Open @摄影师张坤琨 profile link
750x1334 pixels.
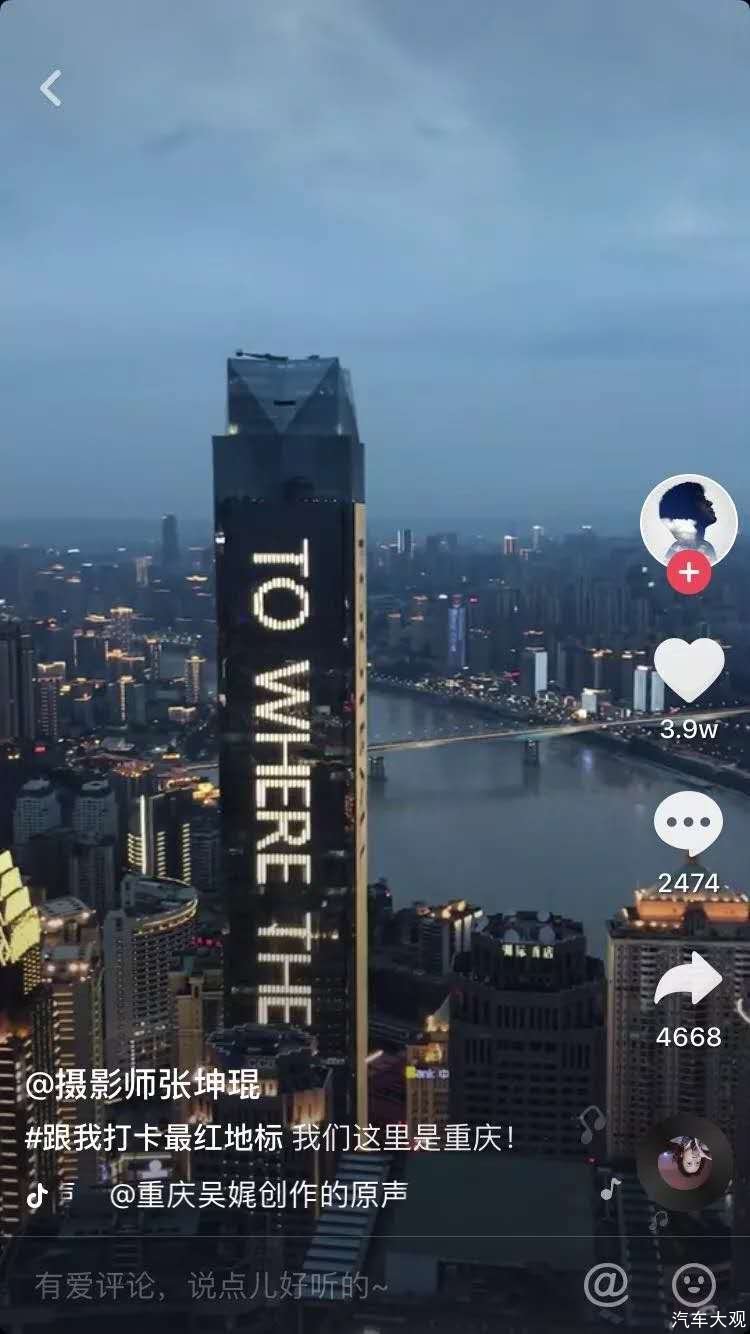142,1084
